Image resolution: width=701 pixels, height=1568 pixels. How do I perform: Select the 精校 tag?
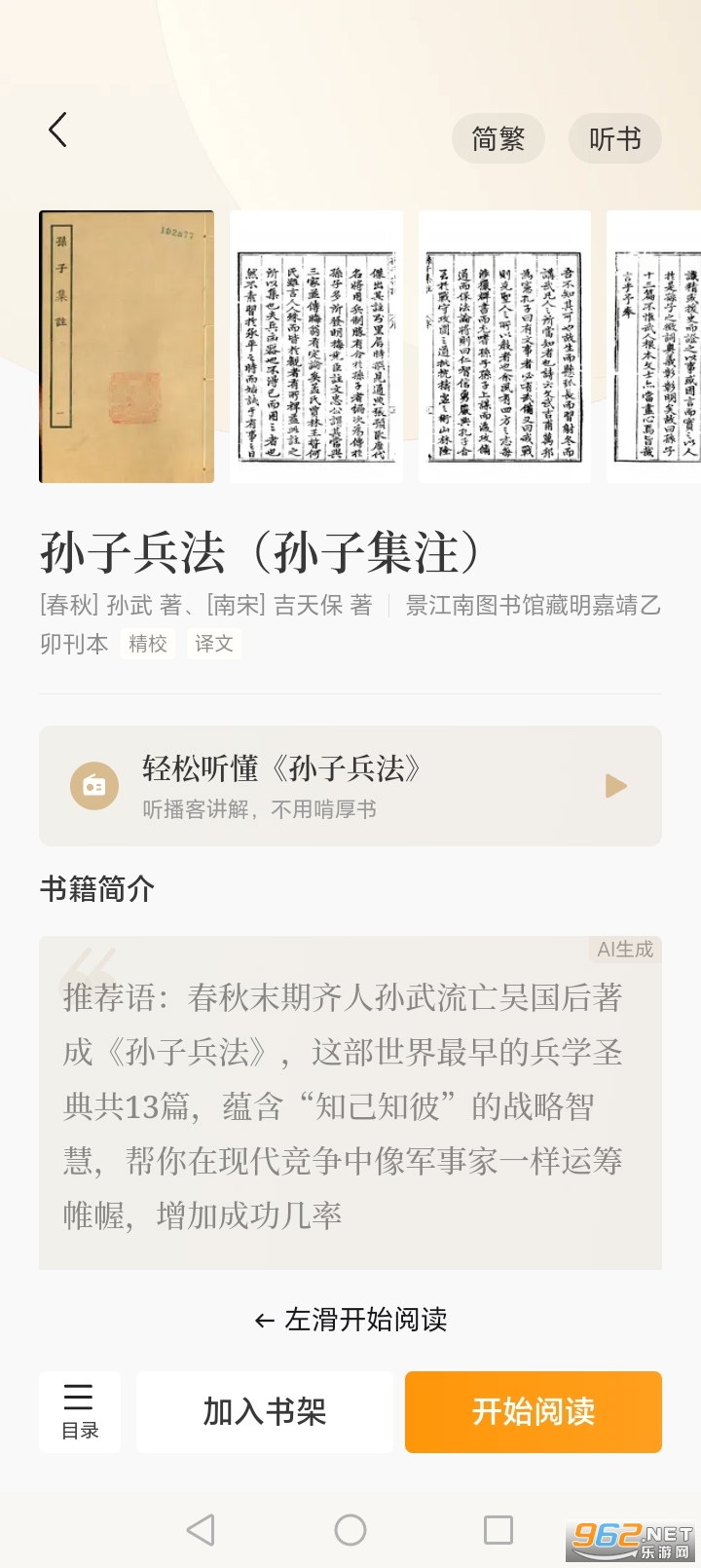(x=147, y=644)
